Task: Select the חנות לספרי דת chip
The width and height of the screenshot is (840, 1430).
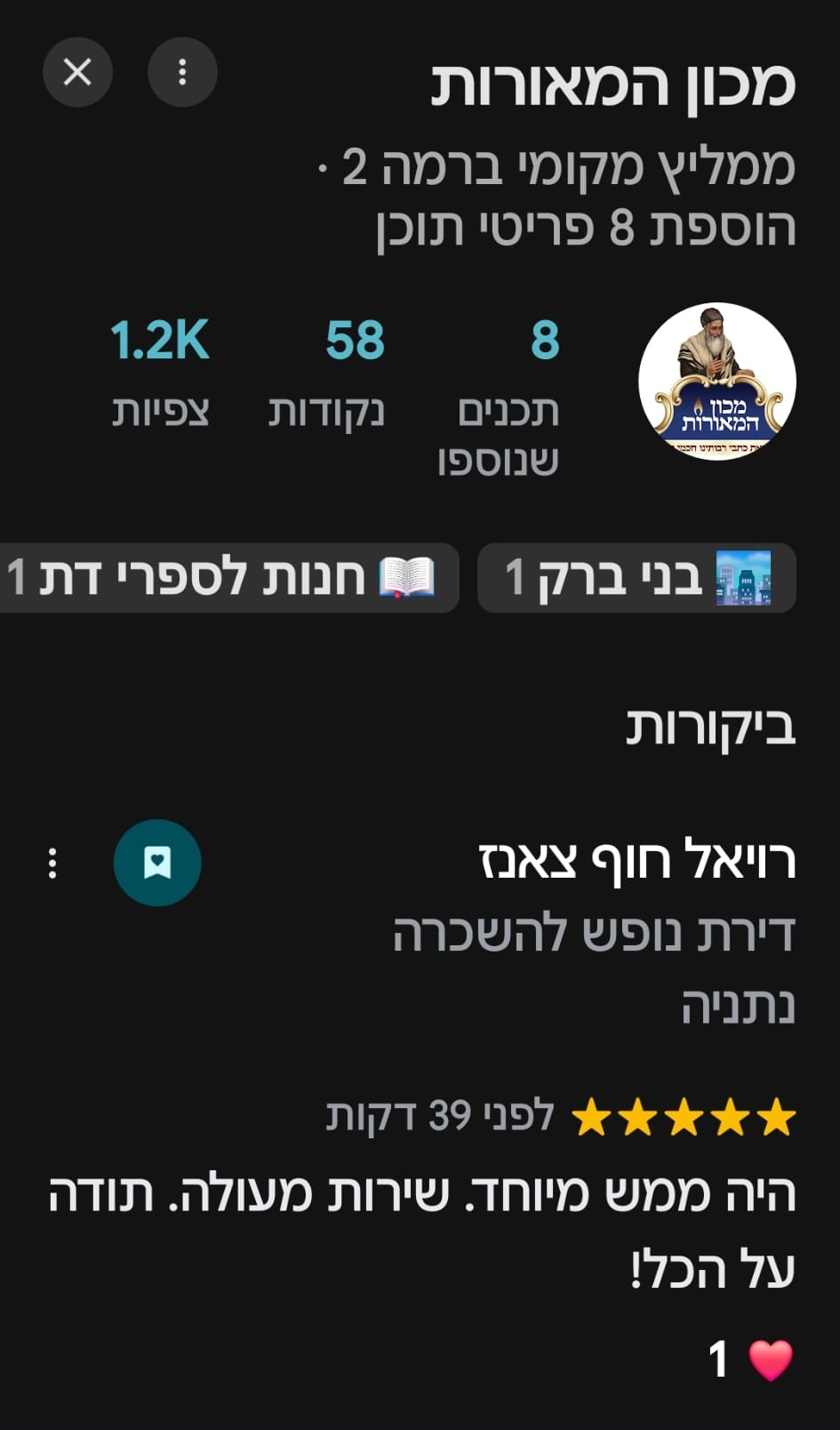Action: [x=228, y=578]
